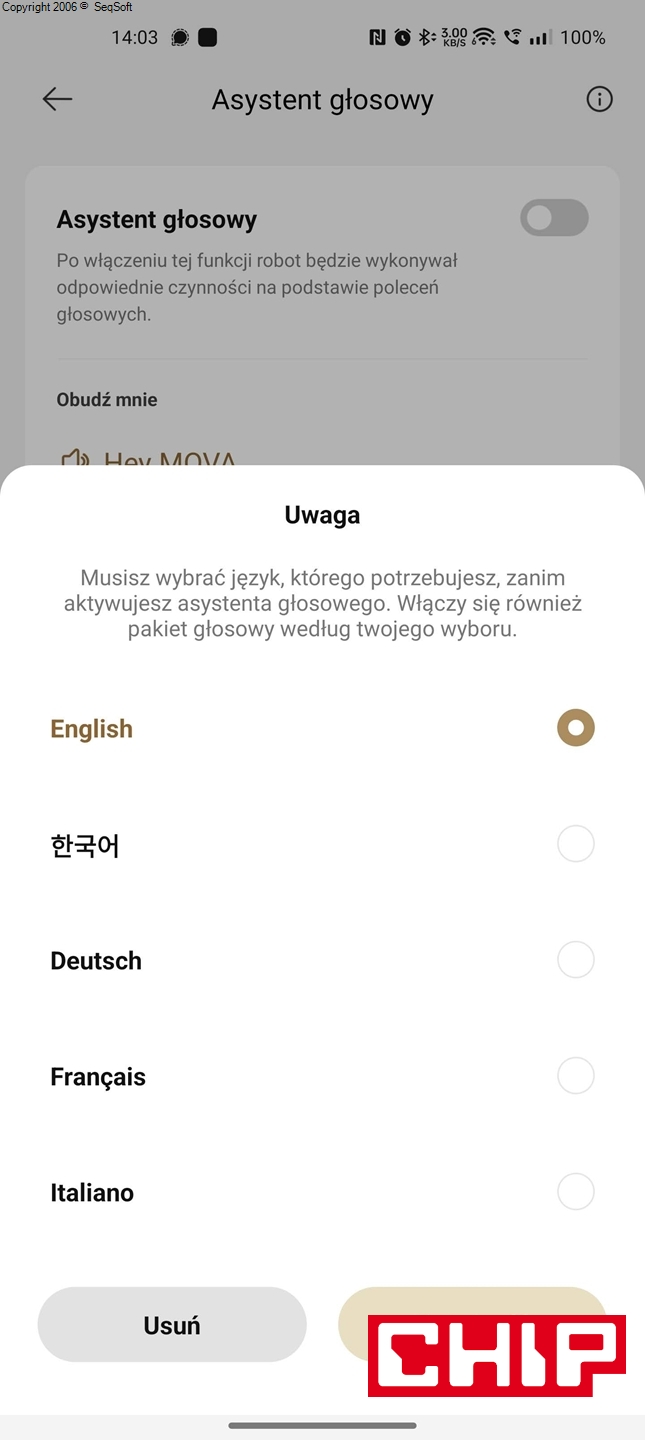Select English as the voice assistant language
Image resolution: width=645 pixels, height=1440 pixels.
(x=575, y=728)
